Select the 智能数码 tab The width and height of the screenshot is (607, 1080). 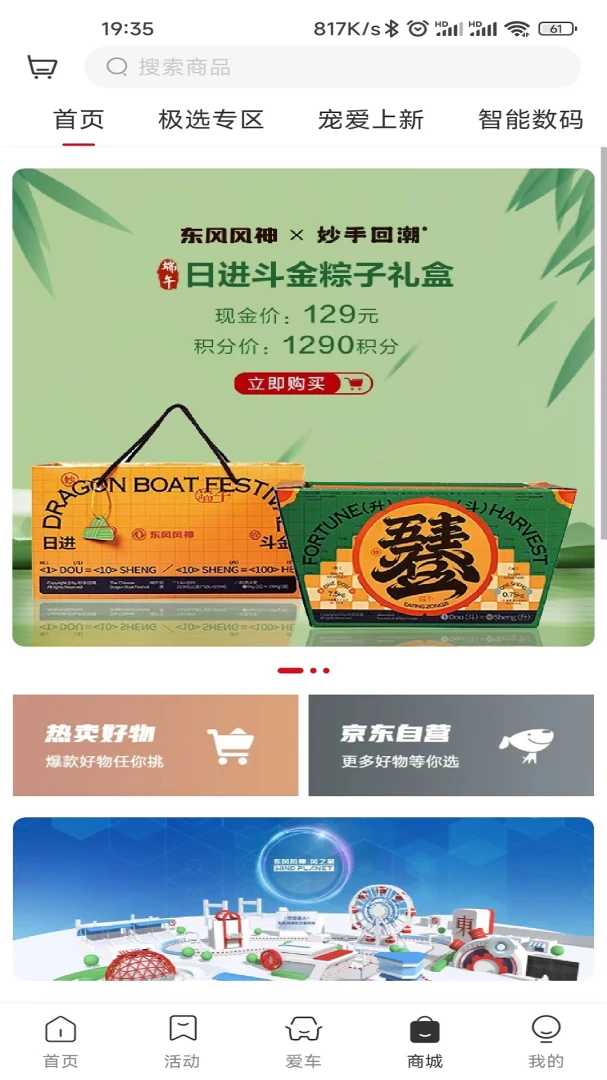530,120
